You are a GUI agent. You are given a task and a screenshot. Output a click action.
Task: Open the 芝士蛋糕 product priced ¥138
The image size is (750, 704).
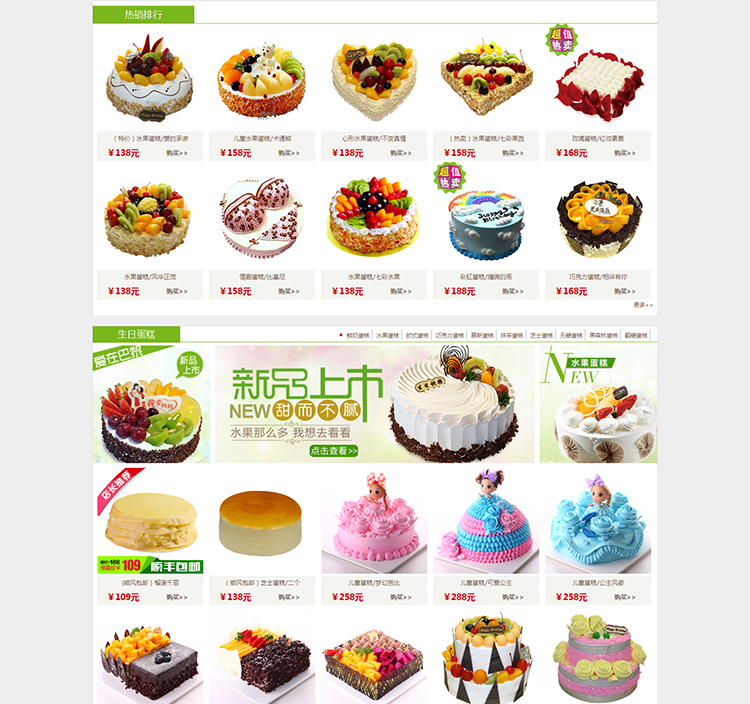tap(262, 528)
